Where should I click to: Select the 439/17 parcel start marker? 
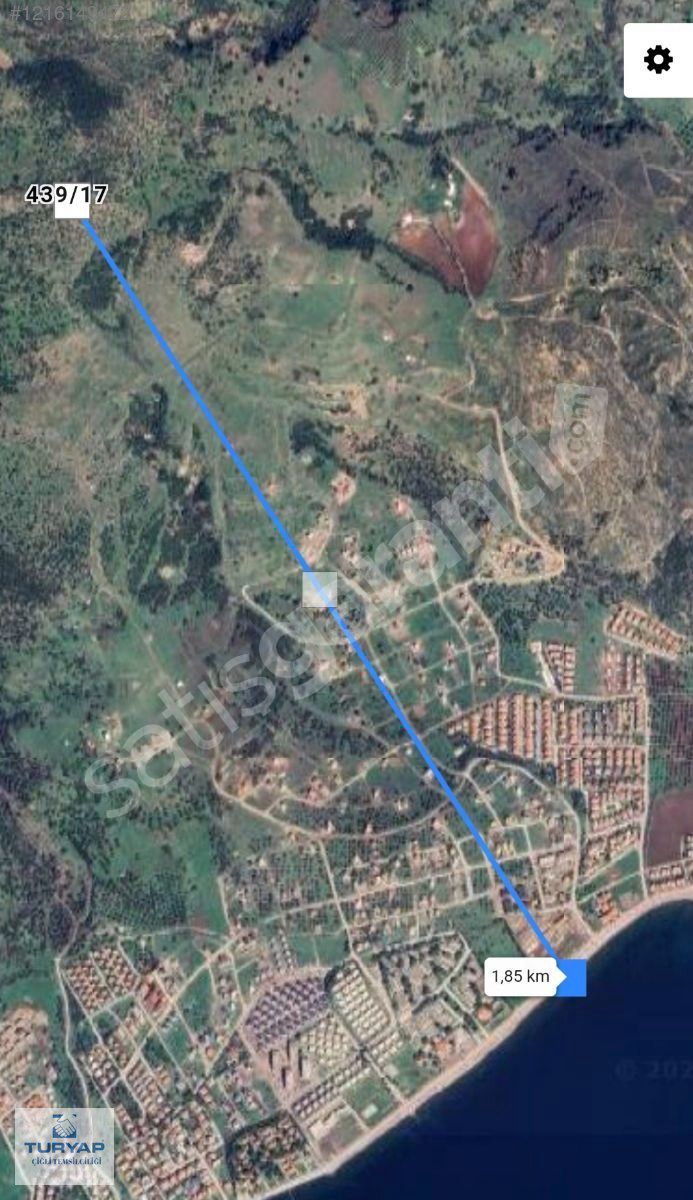pos(72,203)
